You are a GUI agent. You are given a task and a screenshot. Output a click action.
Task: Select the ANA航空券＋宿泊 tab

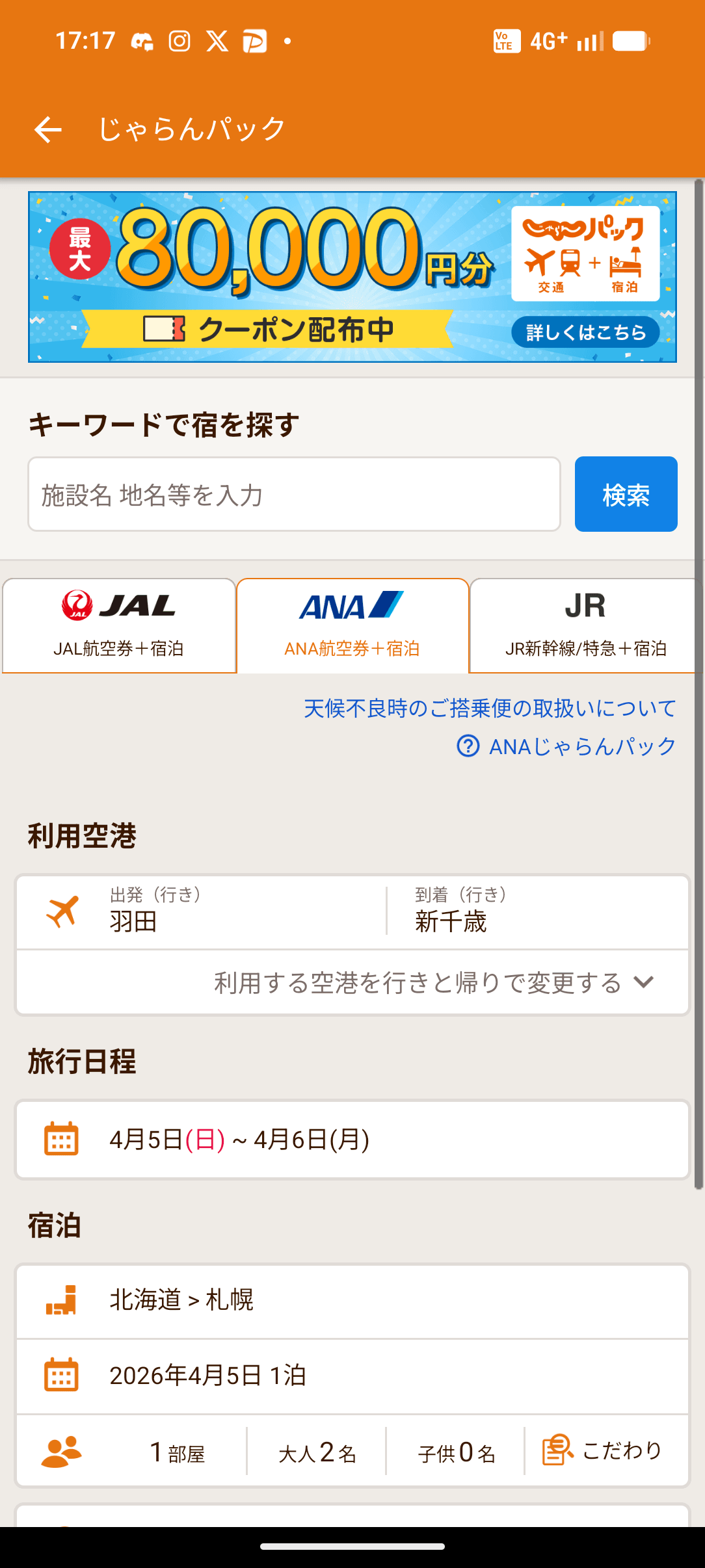tap(352, 625)
